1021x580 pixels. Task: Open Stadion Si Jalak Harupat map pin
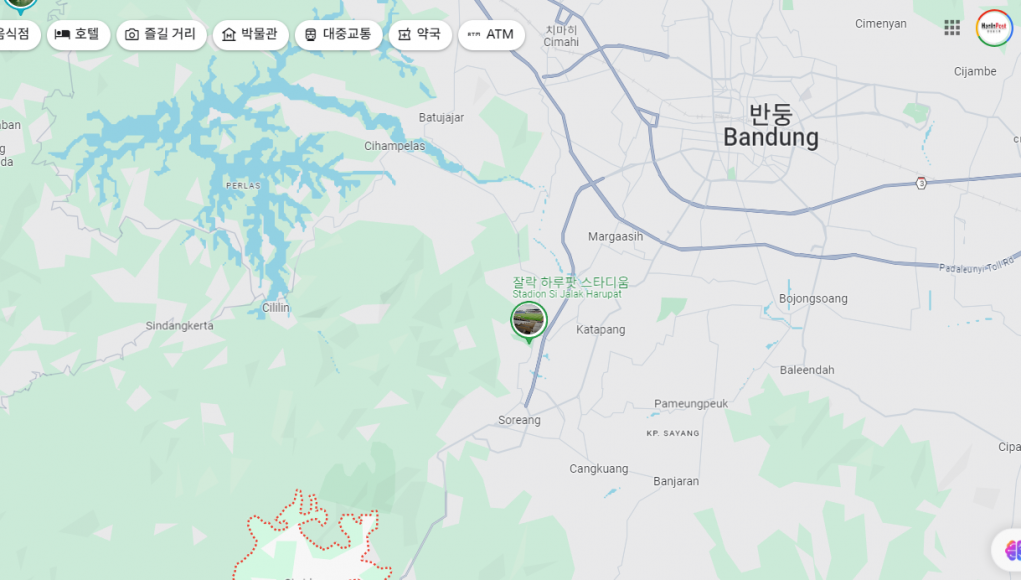coord(528,320)
